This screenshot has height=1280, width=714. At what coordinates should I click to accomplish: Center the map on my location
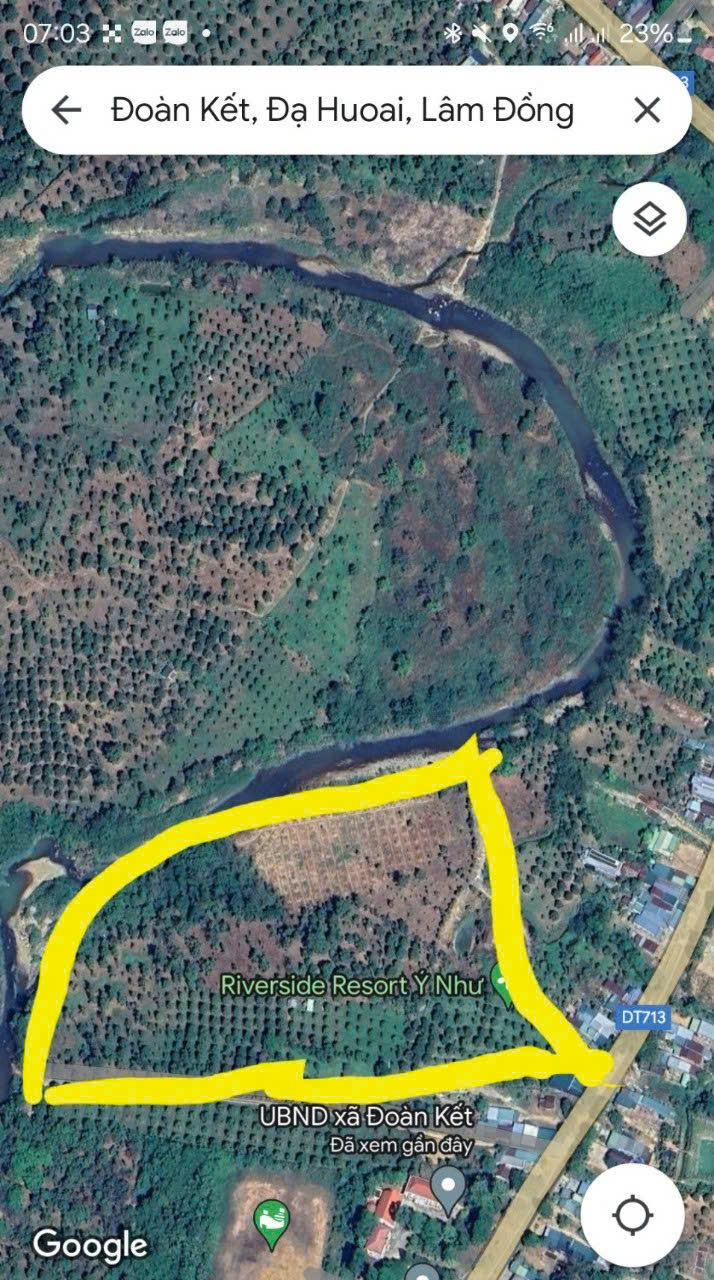(x=632, y=1216)
